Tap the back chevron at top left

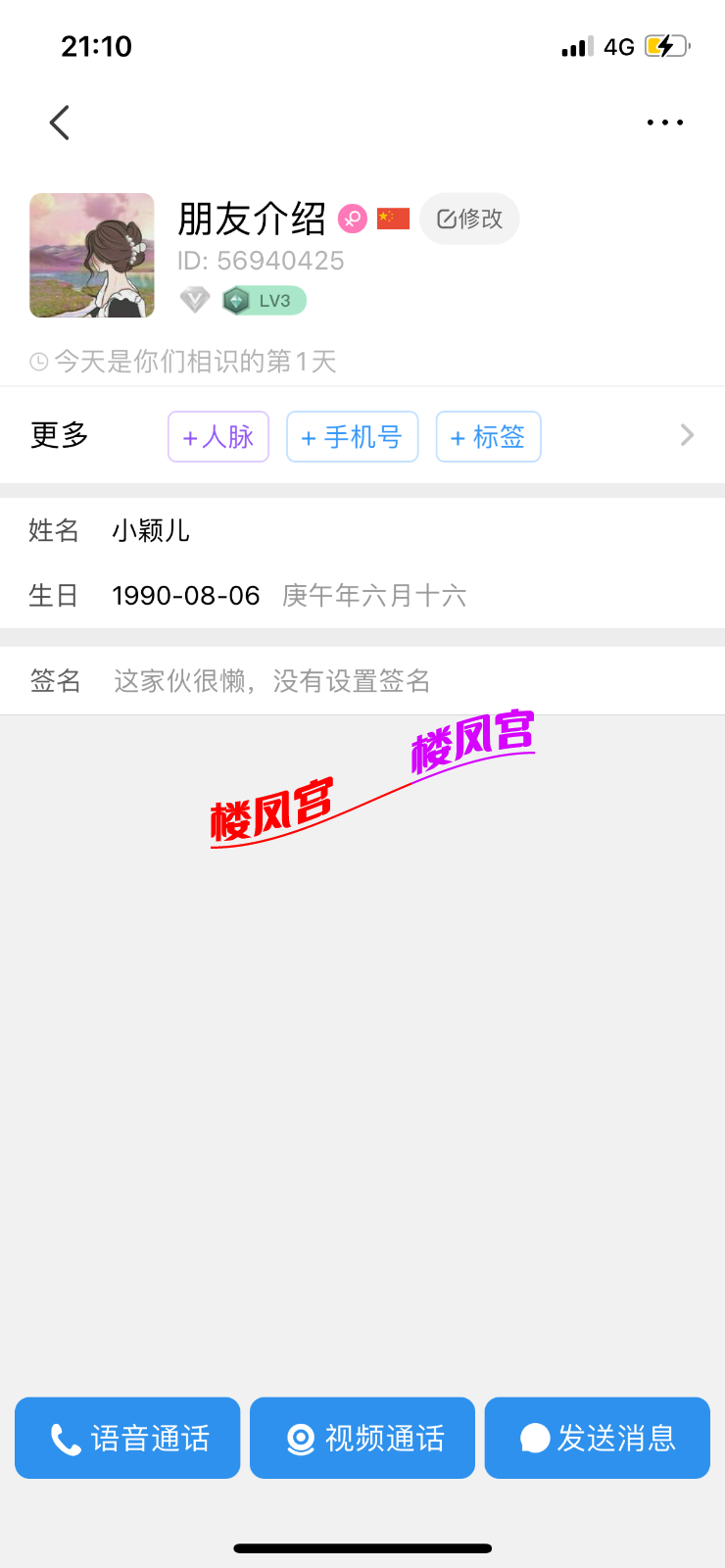coord(59,122)
